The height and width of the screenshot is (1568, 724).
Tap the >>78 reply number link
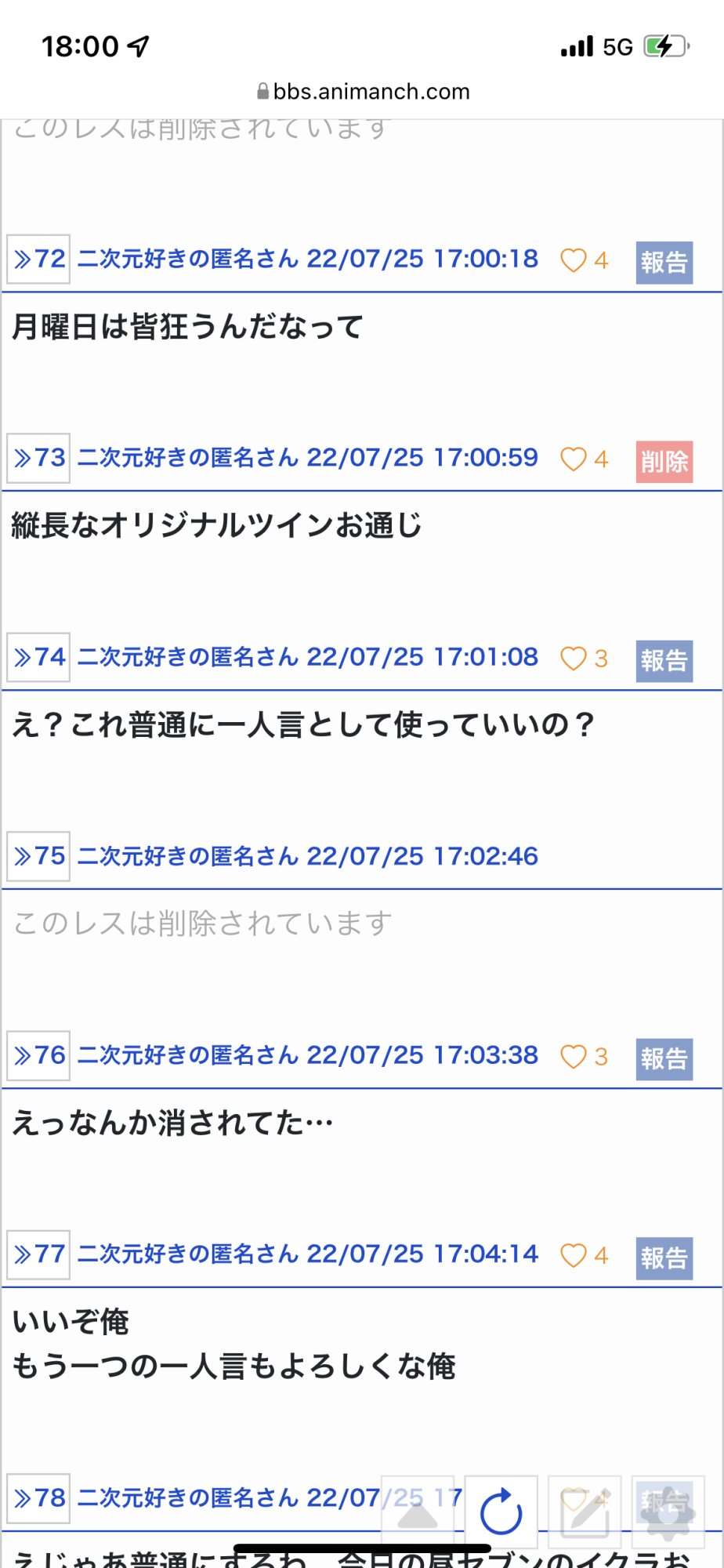tap(38, 1498)
